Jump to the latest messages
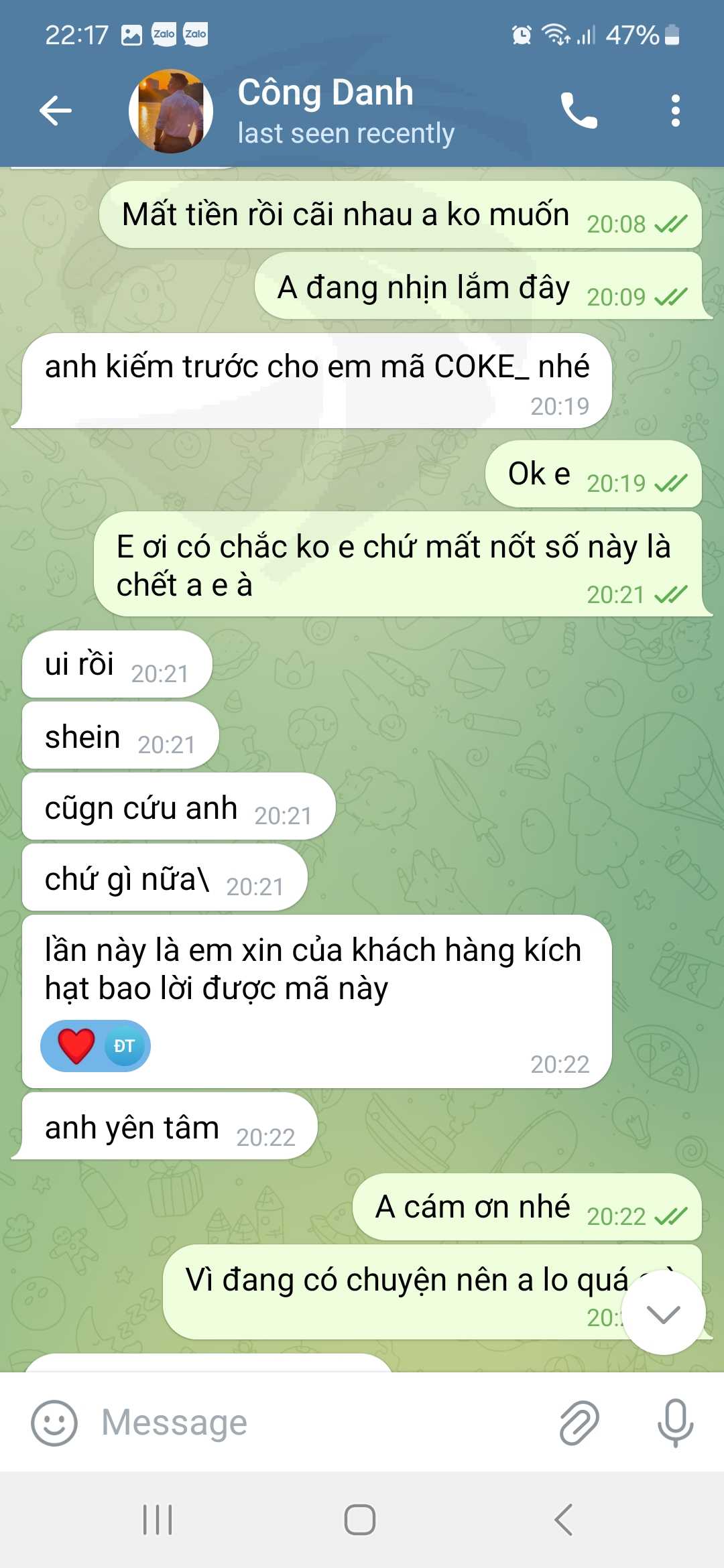Screen dimensions: 724x1568 663,1313
